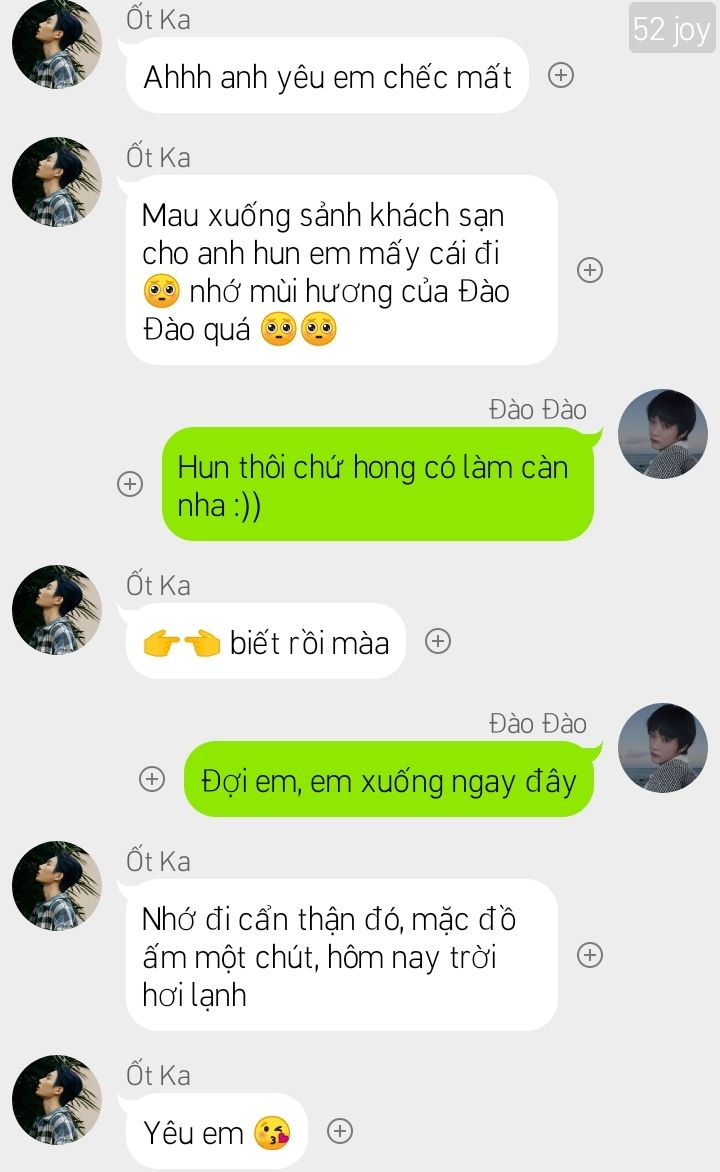Screen dimensions: 720x1172
Task: Open the plus icon beside "Nhớ đi cẩn thận đó" message
Action: click(590, 955)
